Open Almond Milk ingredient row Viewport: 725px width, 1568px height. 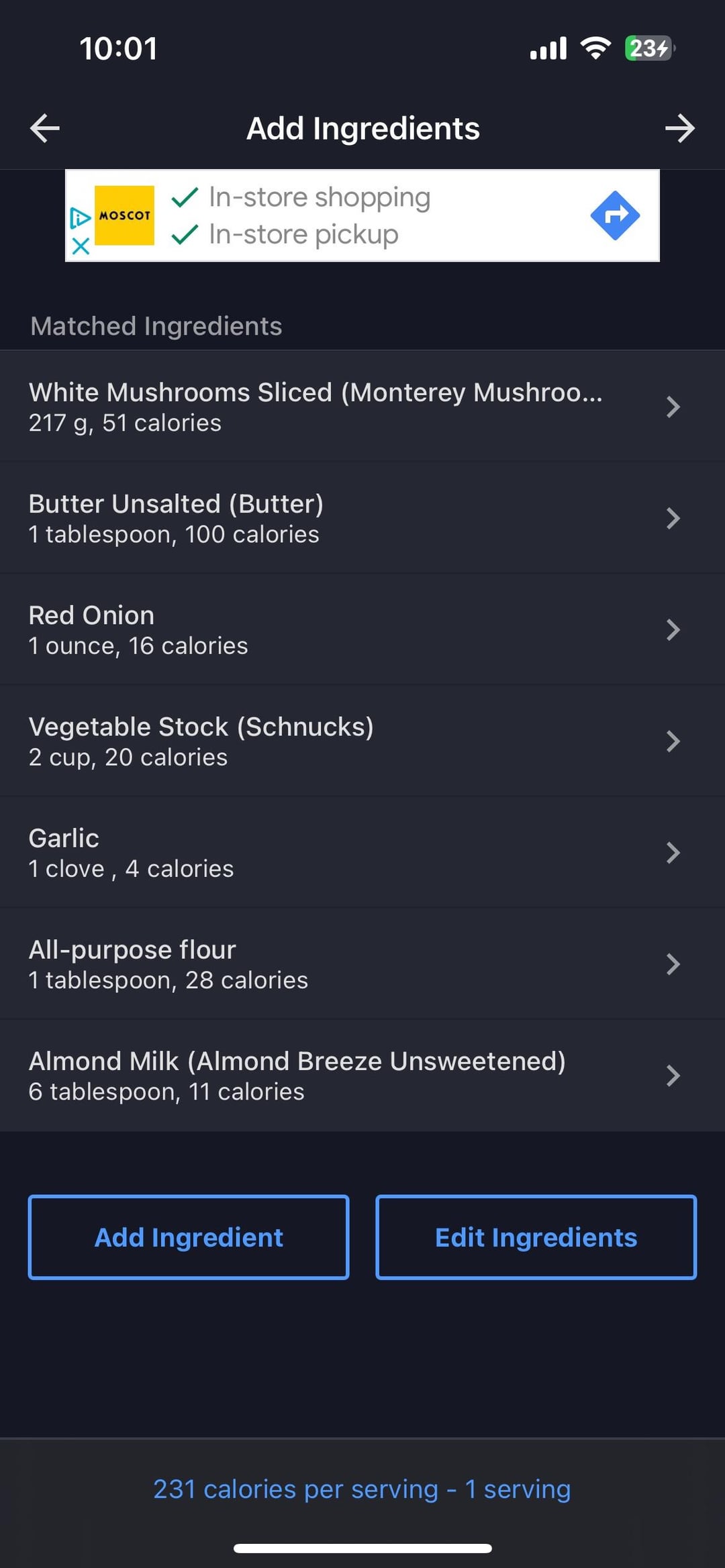pyautogui.click(x=362, y=1075)
